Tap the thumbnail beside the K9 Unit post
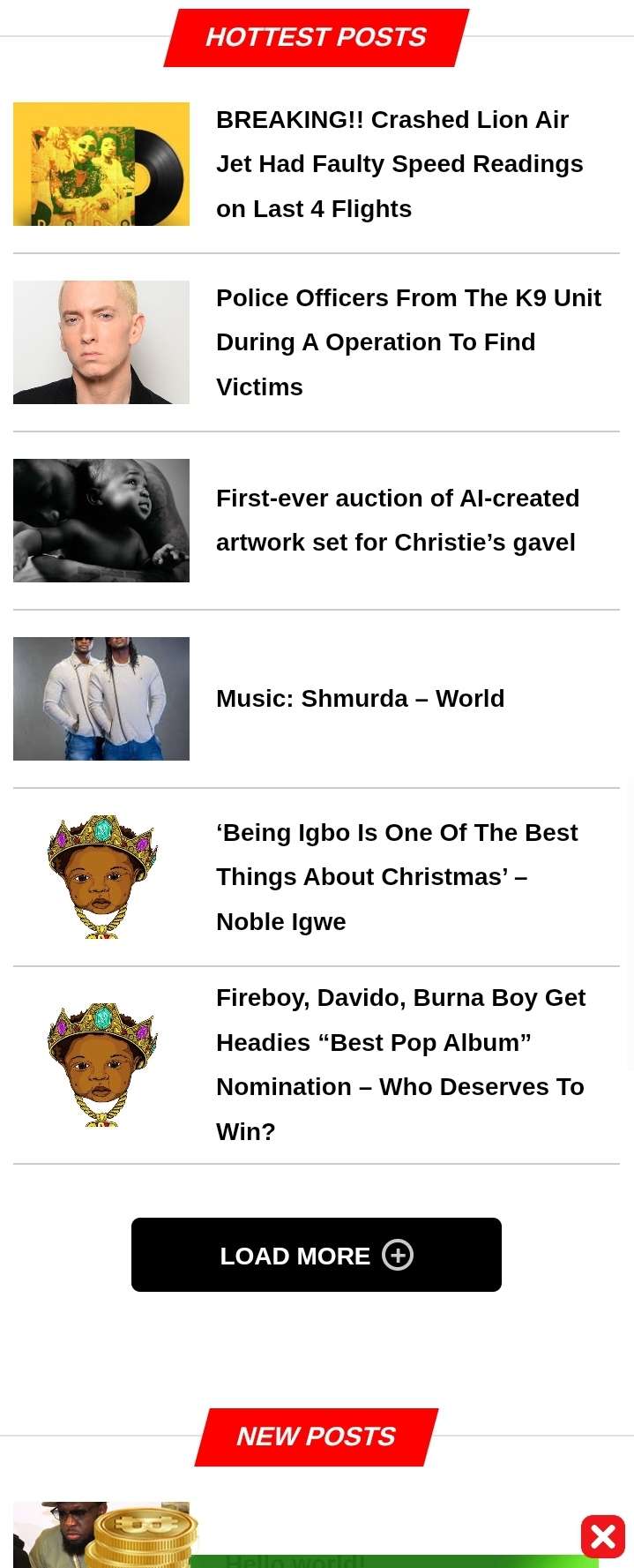The height and width of the screenshot is (1568, 634). pyautogui.click(x=101, y=342)
